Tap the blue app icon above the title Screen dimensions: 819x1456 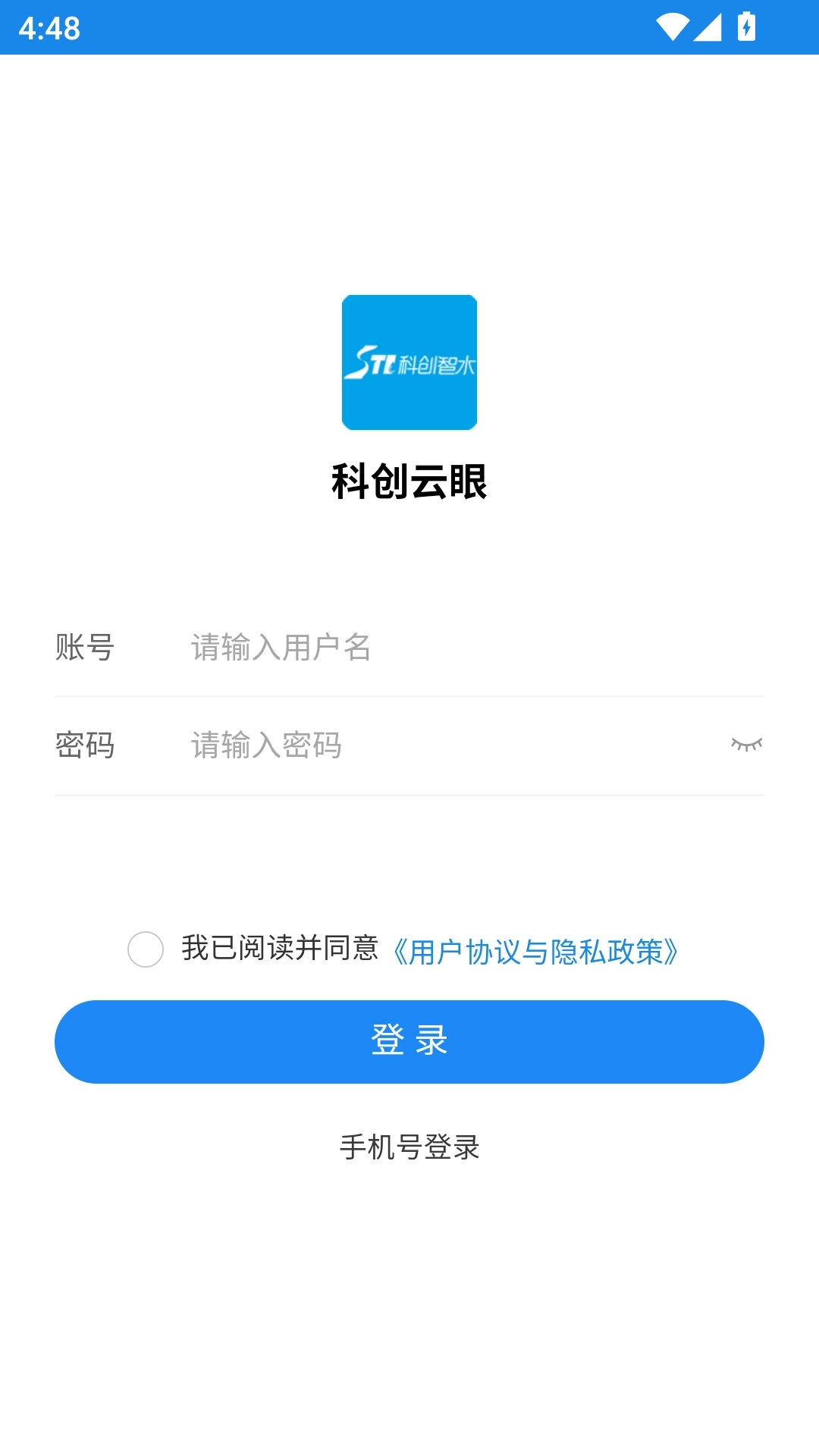click(409, 362)
